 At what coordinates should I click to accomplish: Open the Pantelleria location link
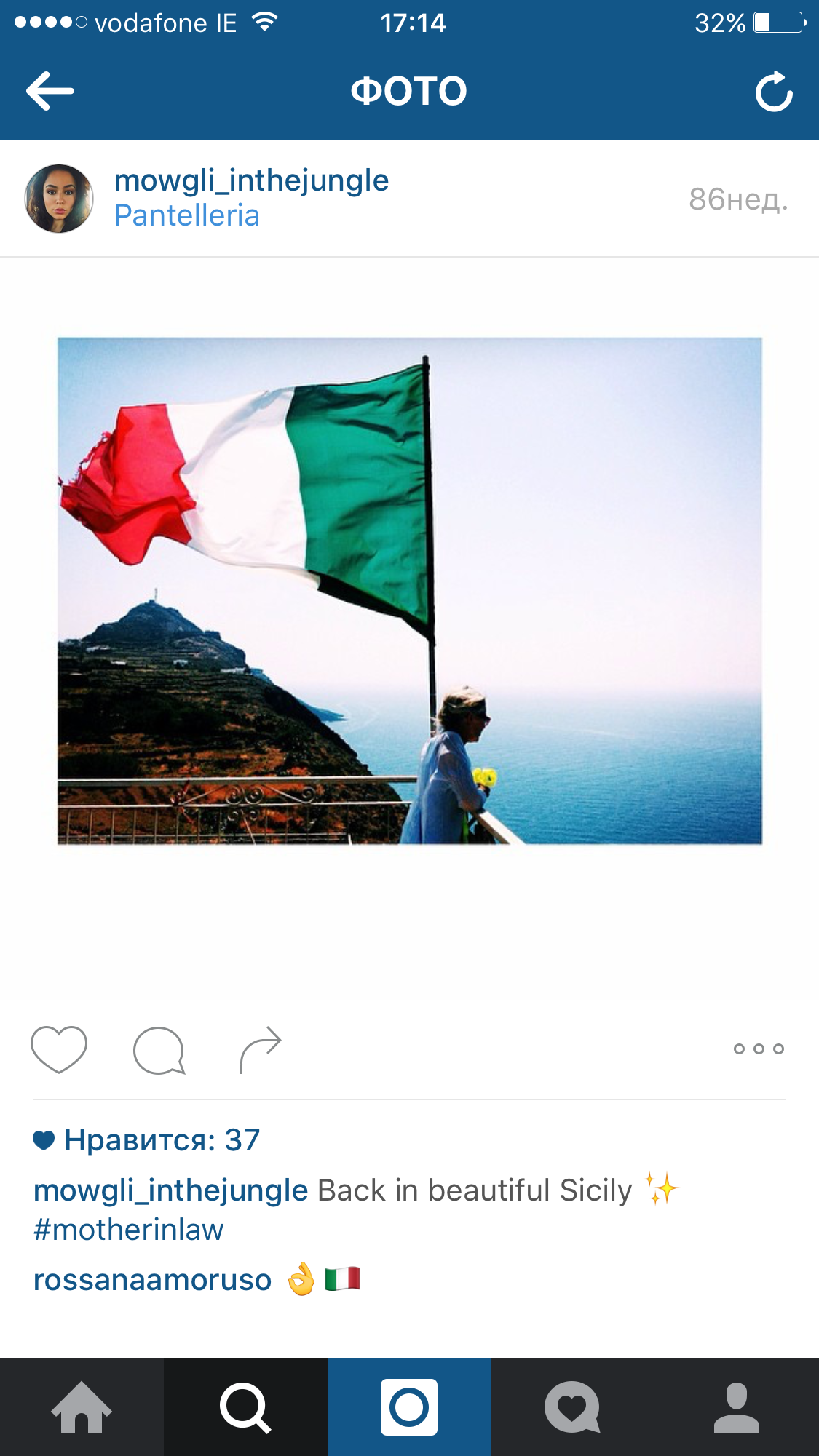(187, 216)
